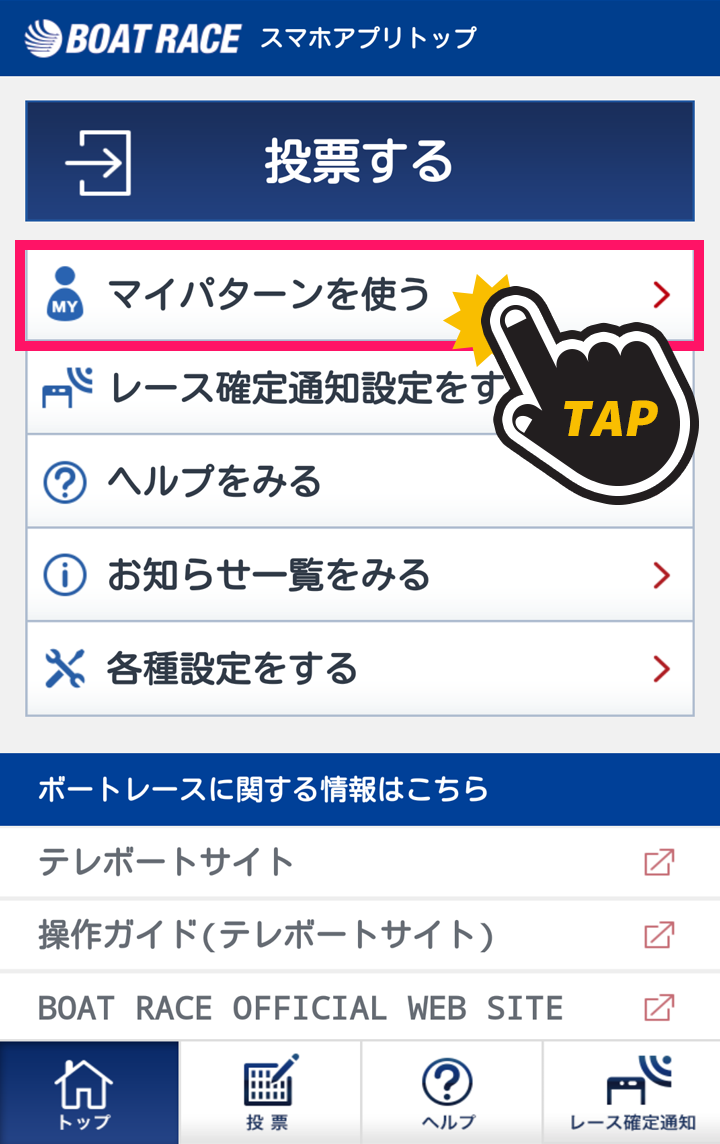View お知らせ一覧をみる
The image size is (720, 1144).
pyautogui.click(x=360, y=575)
